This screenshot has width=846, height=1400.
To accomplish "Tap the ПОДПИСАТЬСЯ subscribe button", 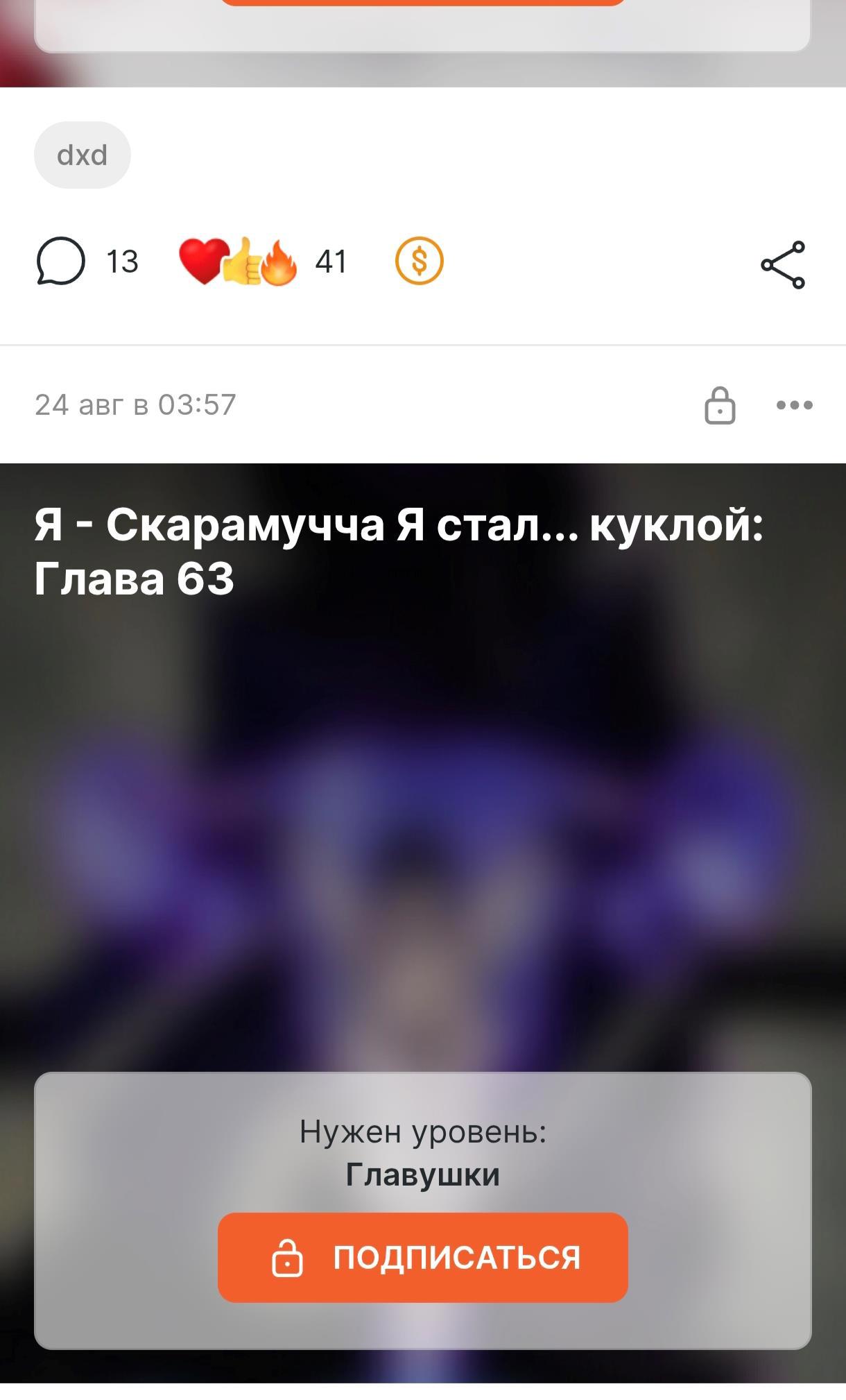I will [x=422, y=1257].
